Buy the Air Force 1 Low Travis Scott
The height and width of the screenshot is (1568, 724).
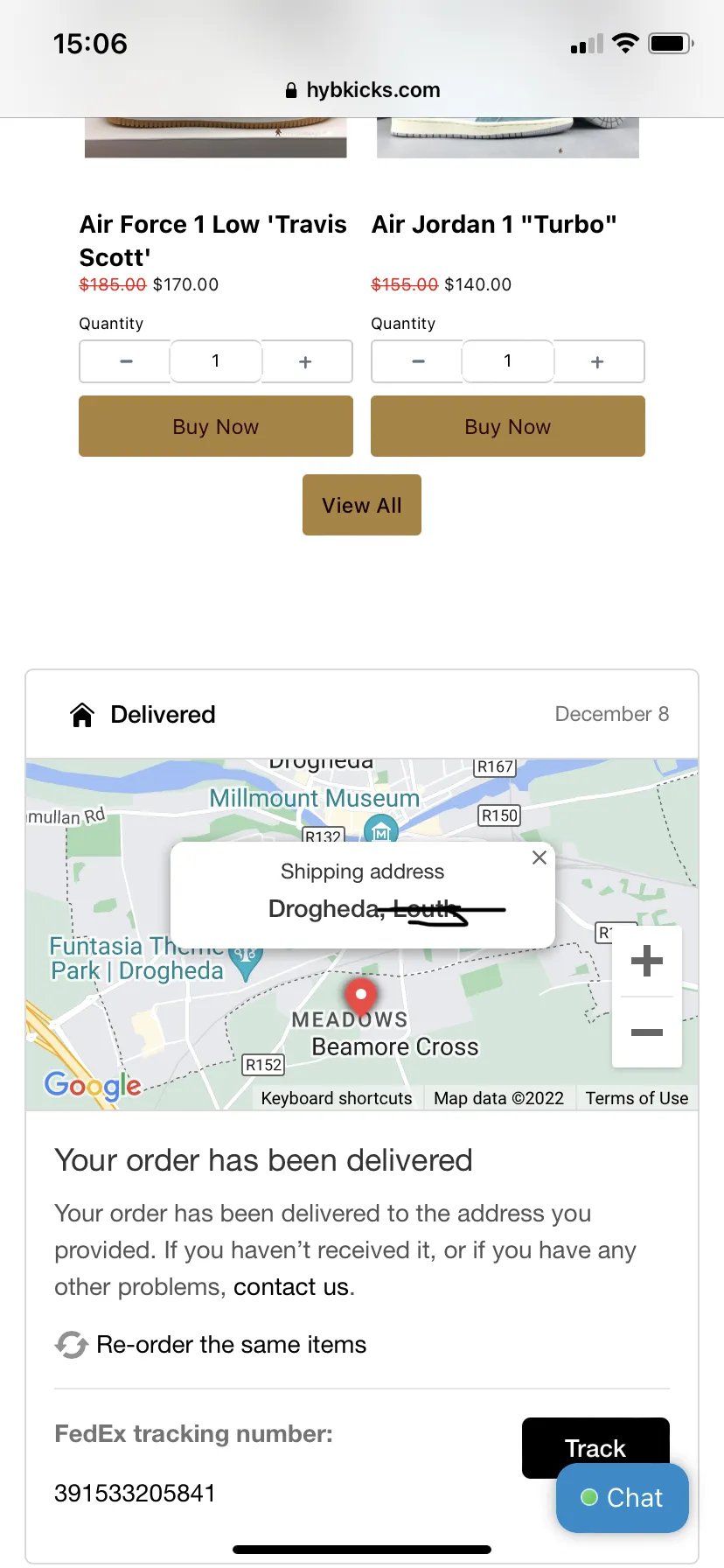216,426
